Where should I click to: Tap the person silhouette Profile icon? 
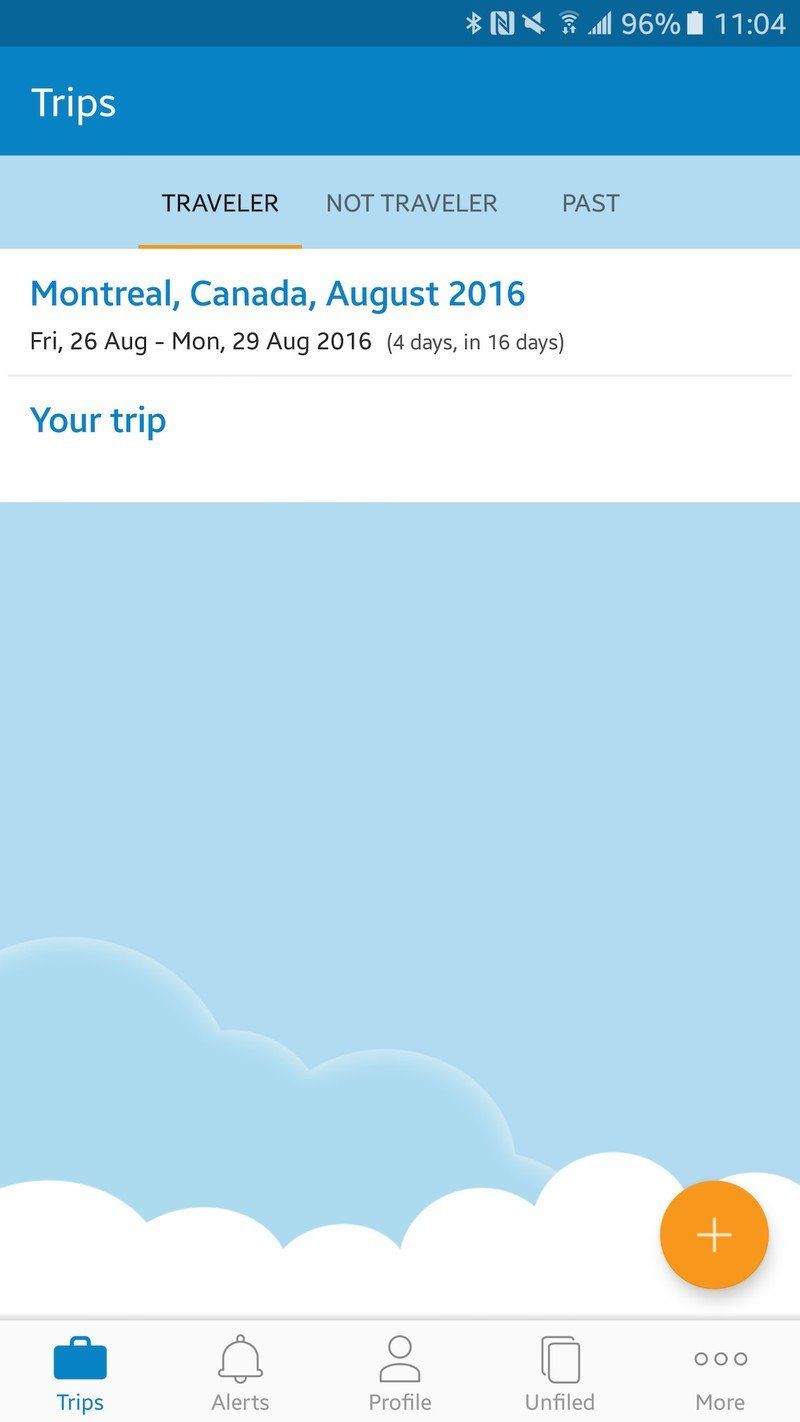pos(400,1357)
